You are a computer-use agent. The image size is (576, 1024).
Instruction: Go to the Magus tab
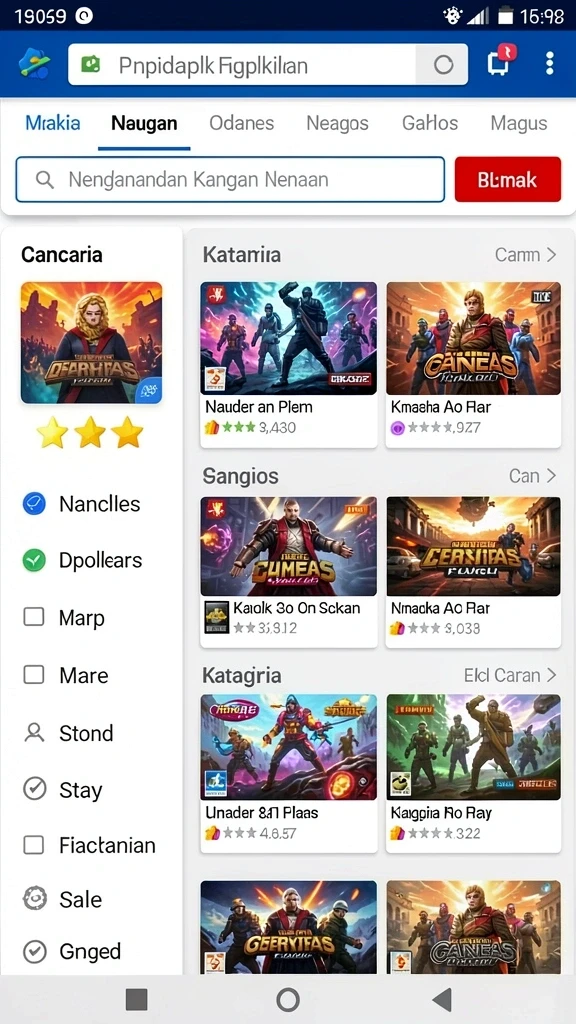pyautogui.click(x=519, y=123)
